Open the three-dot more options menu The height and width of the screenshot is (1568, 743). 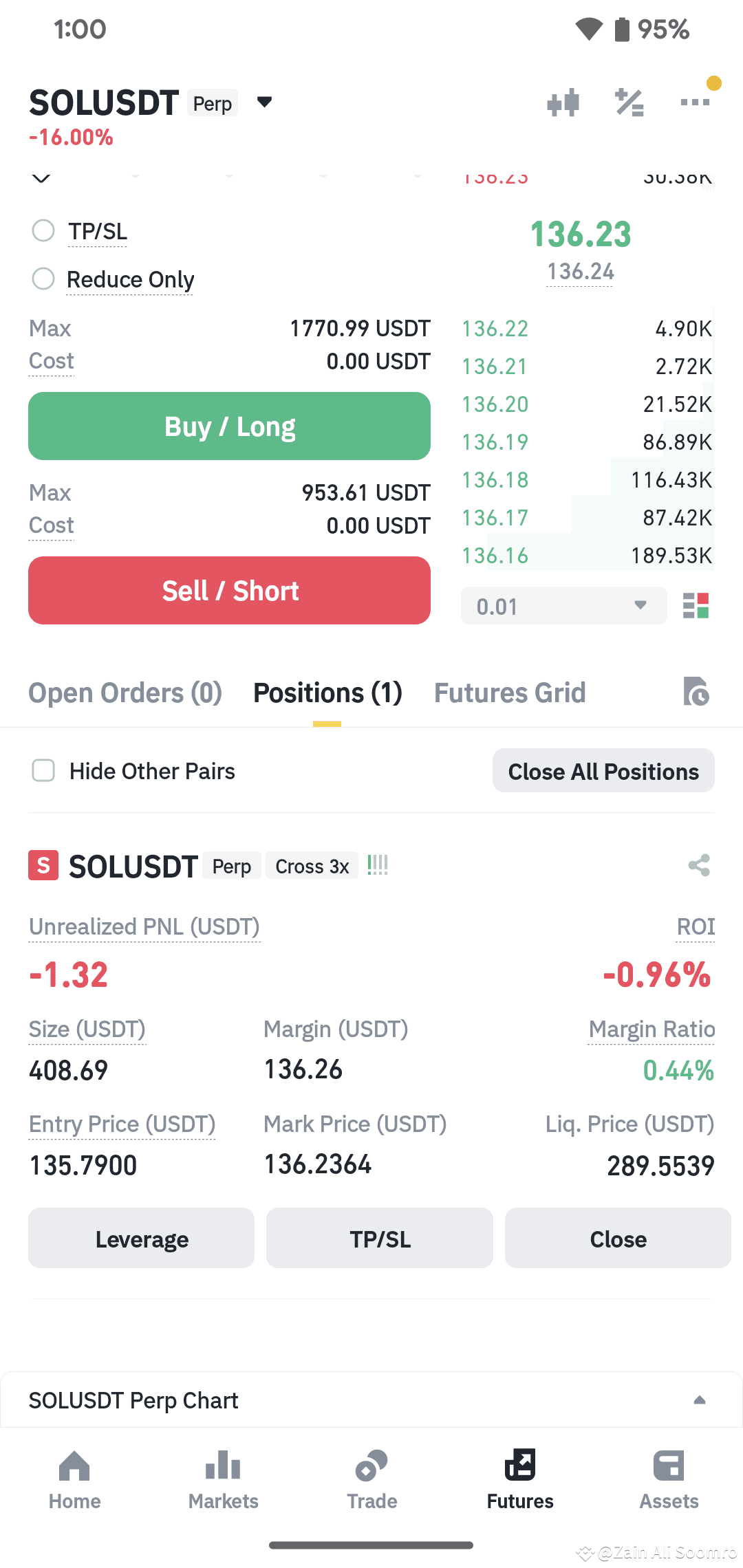point(694,102)
